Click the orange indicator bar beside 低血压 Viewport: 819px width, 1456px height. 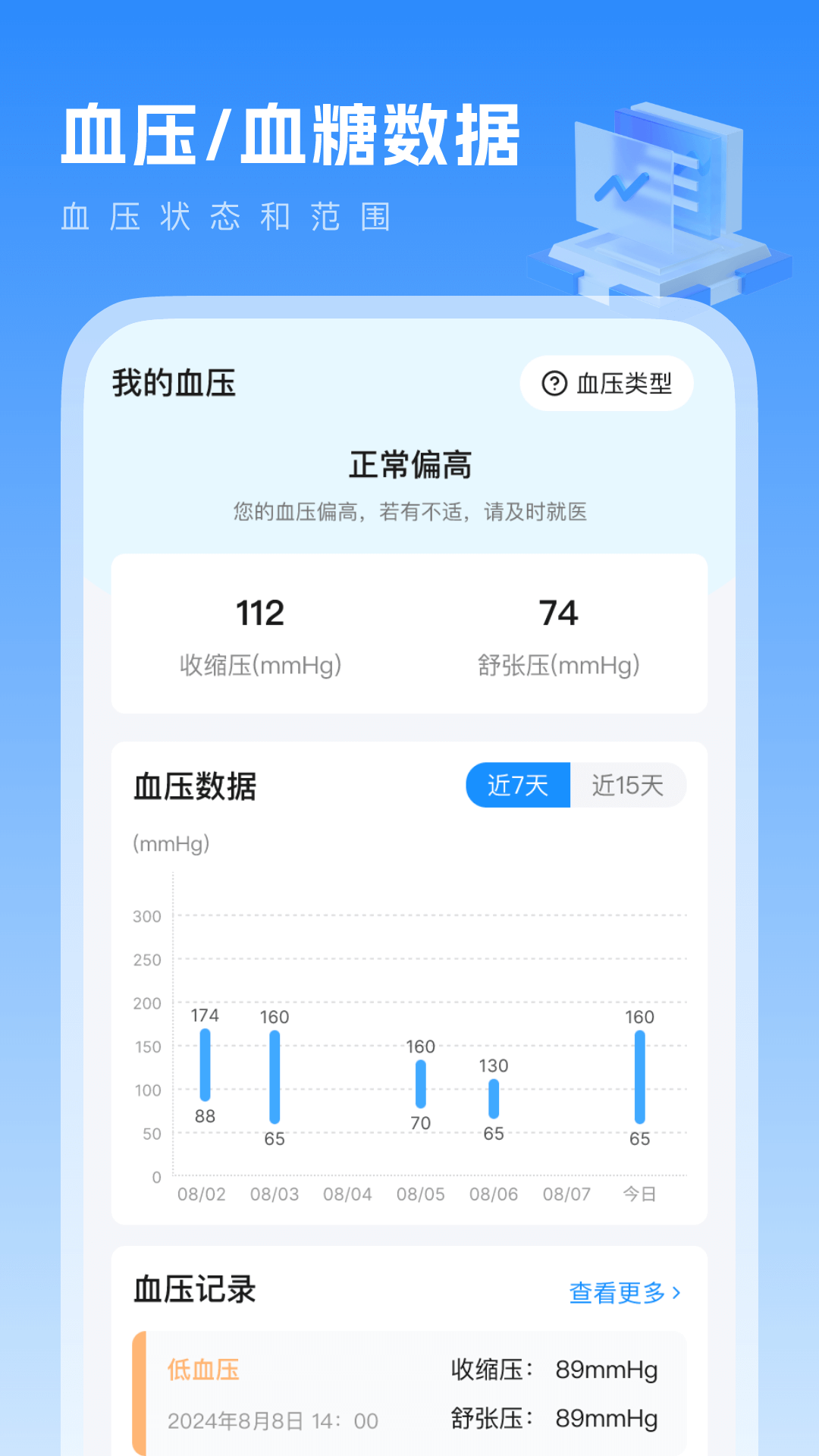(141, 1395)
